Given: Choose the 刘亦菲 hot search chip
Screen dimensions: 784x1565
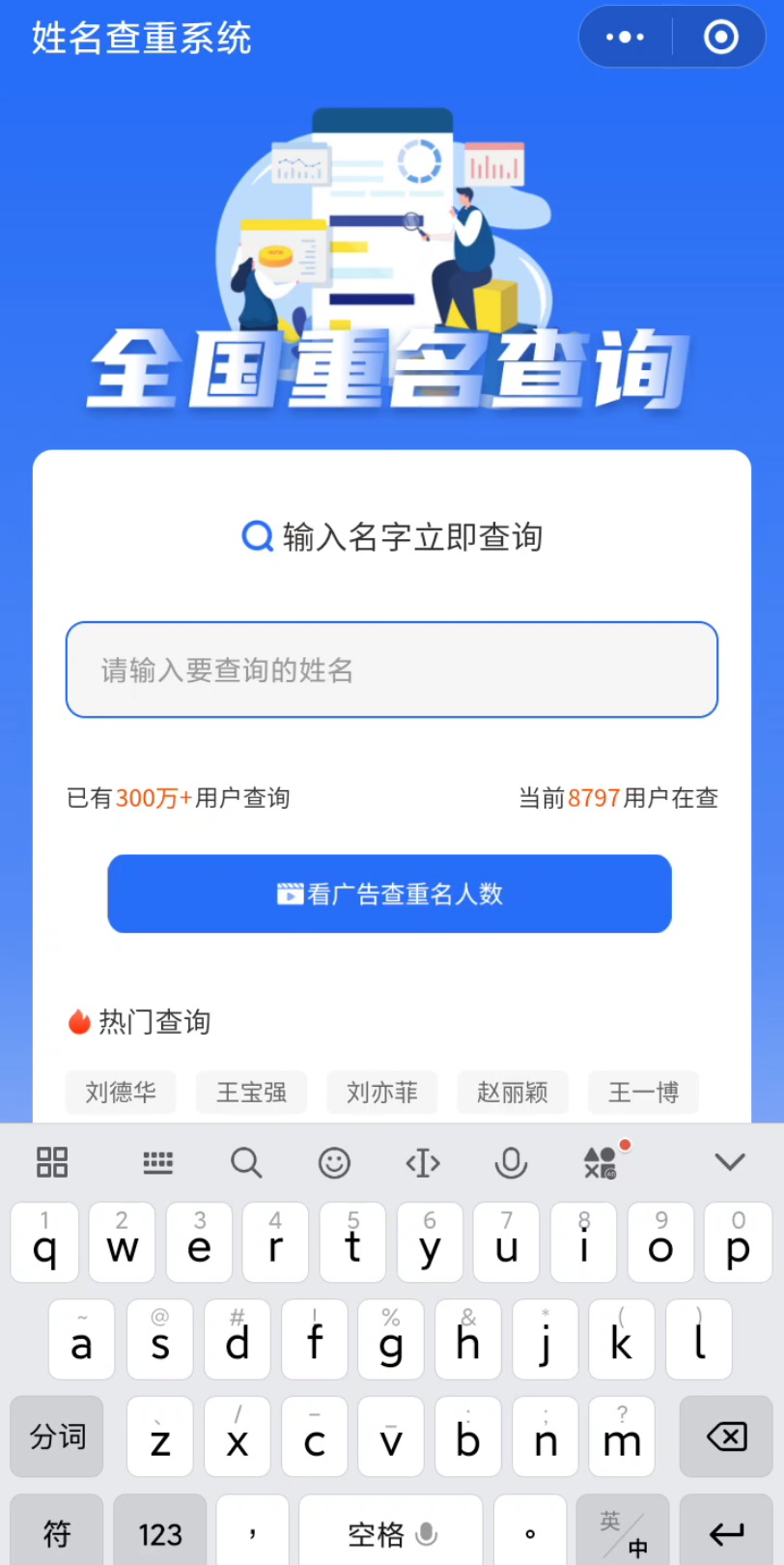Looking at the screenshot, I should tap(382, 1093).
